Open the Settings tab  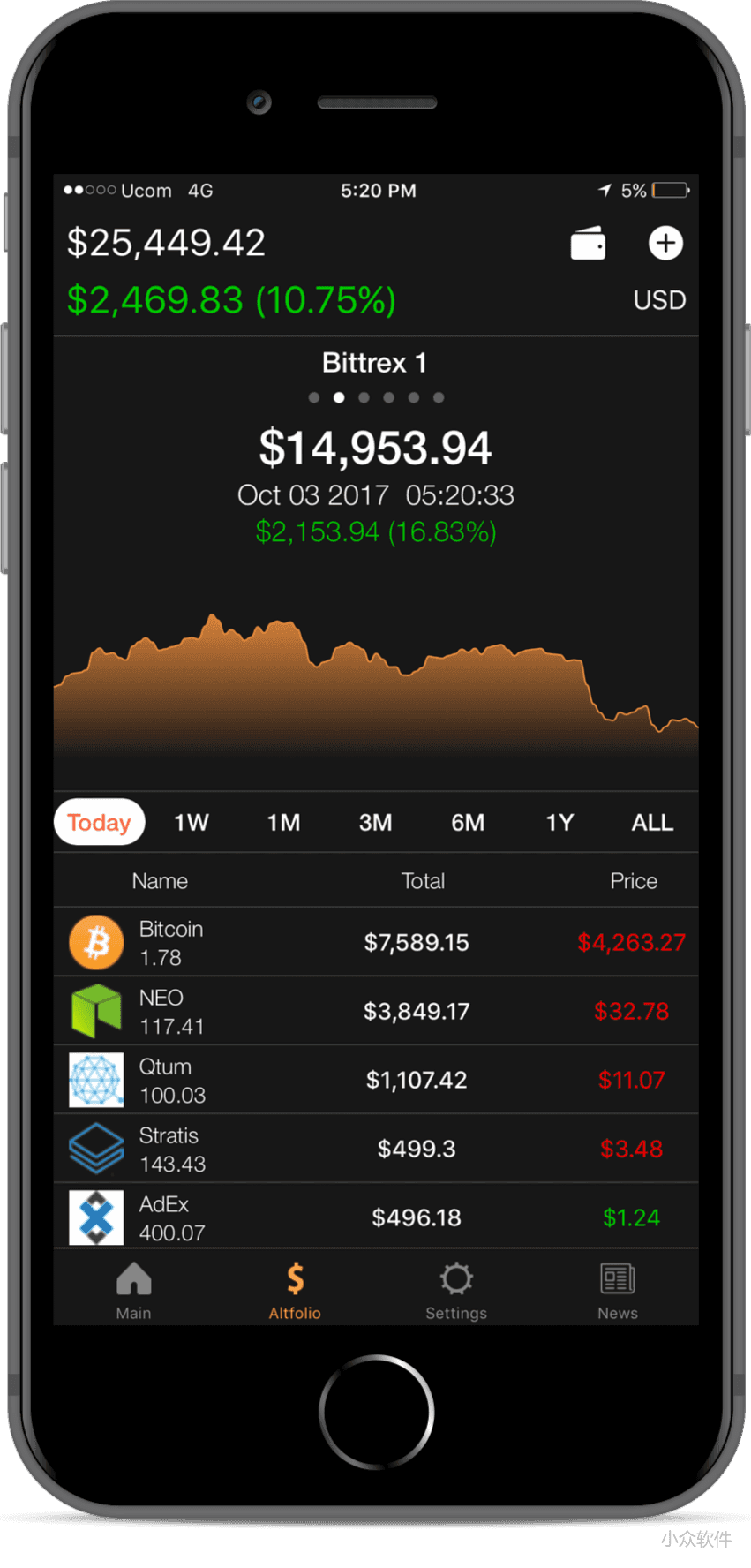(455, 1289)
